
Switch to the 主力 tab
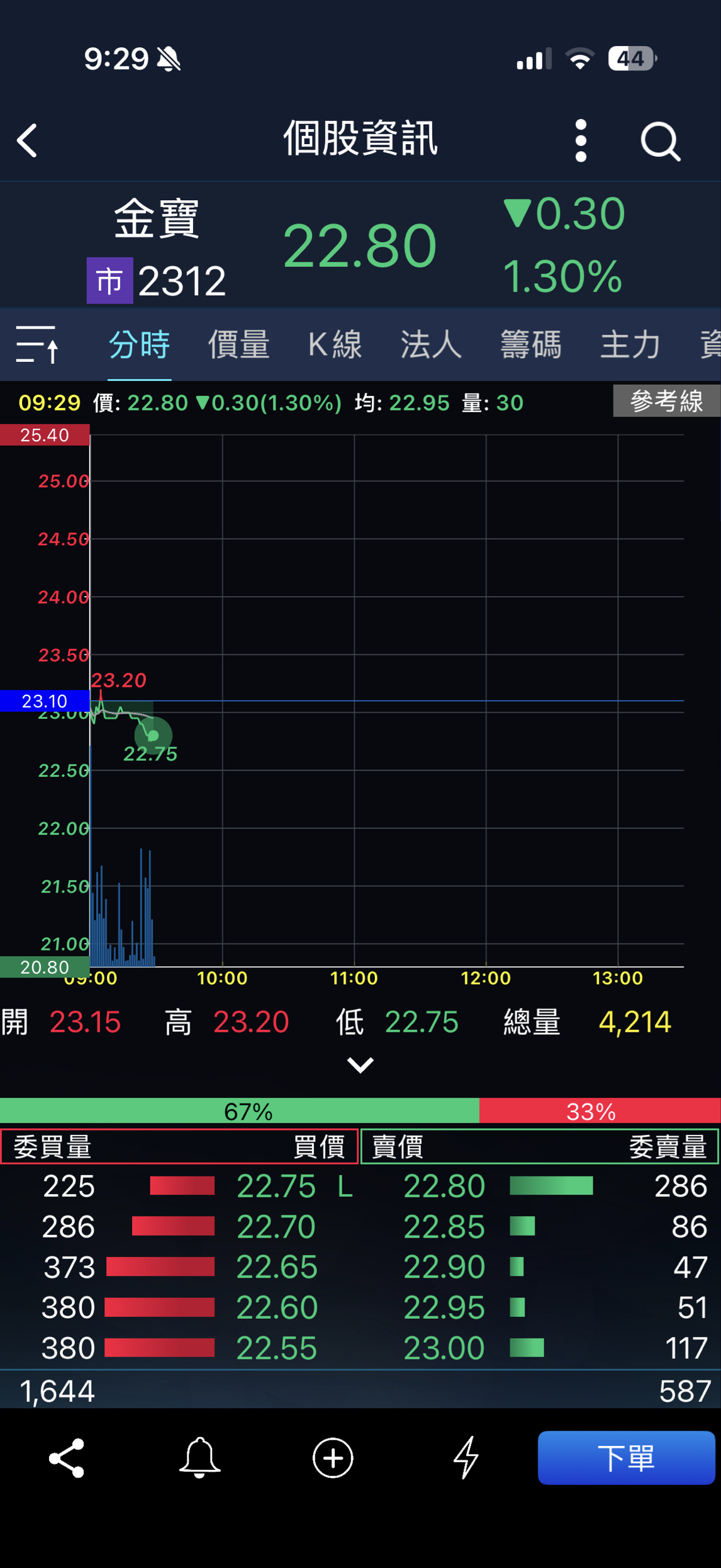[x=630, y=344]
